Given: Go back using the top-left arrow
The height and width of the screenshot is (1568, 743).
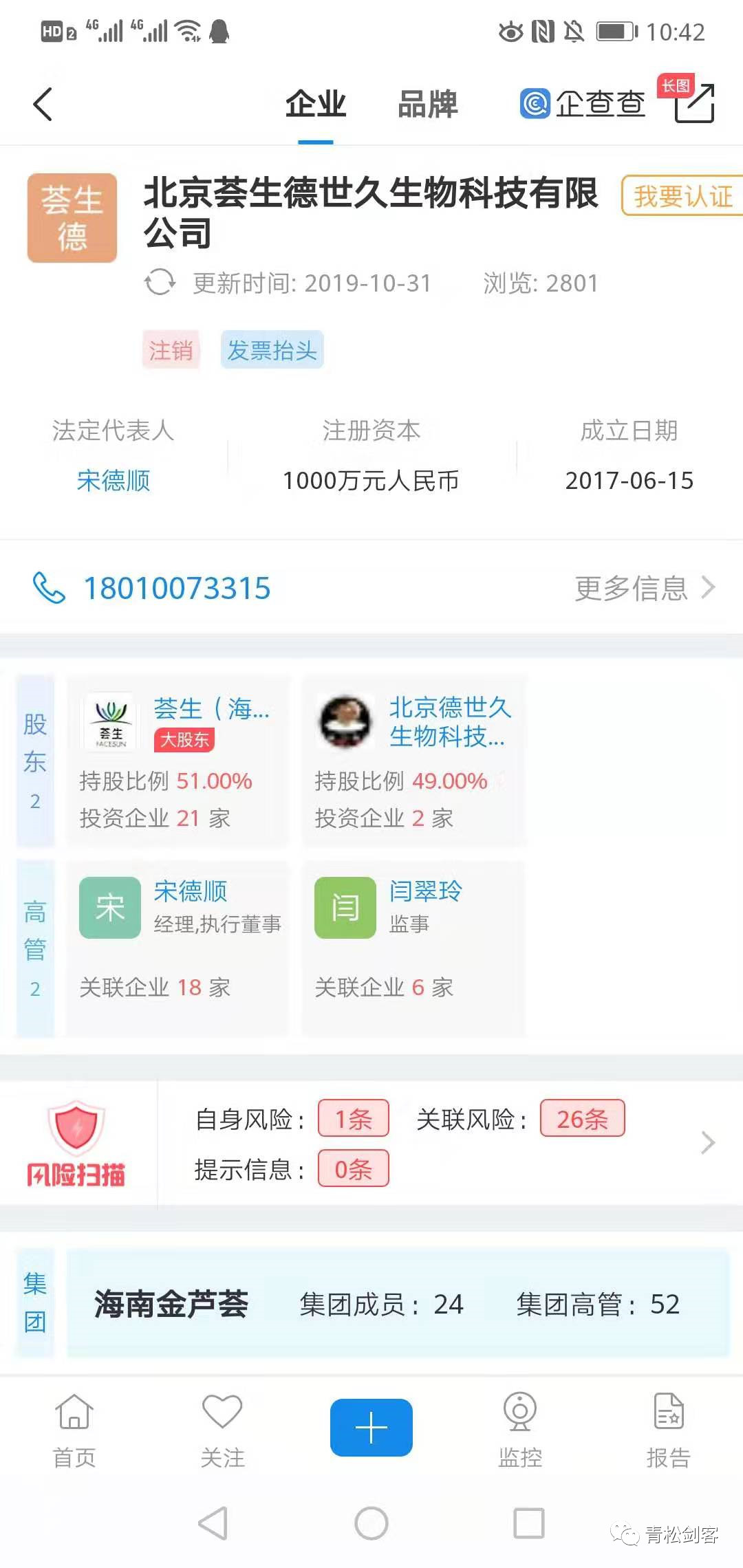Looking at the screenshot, I should click(x=43, y=105).
